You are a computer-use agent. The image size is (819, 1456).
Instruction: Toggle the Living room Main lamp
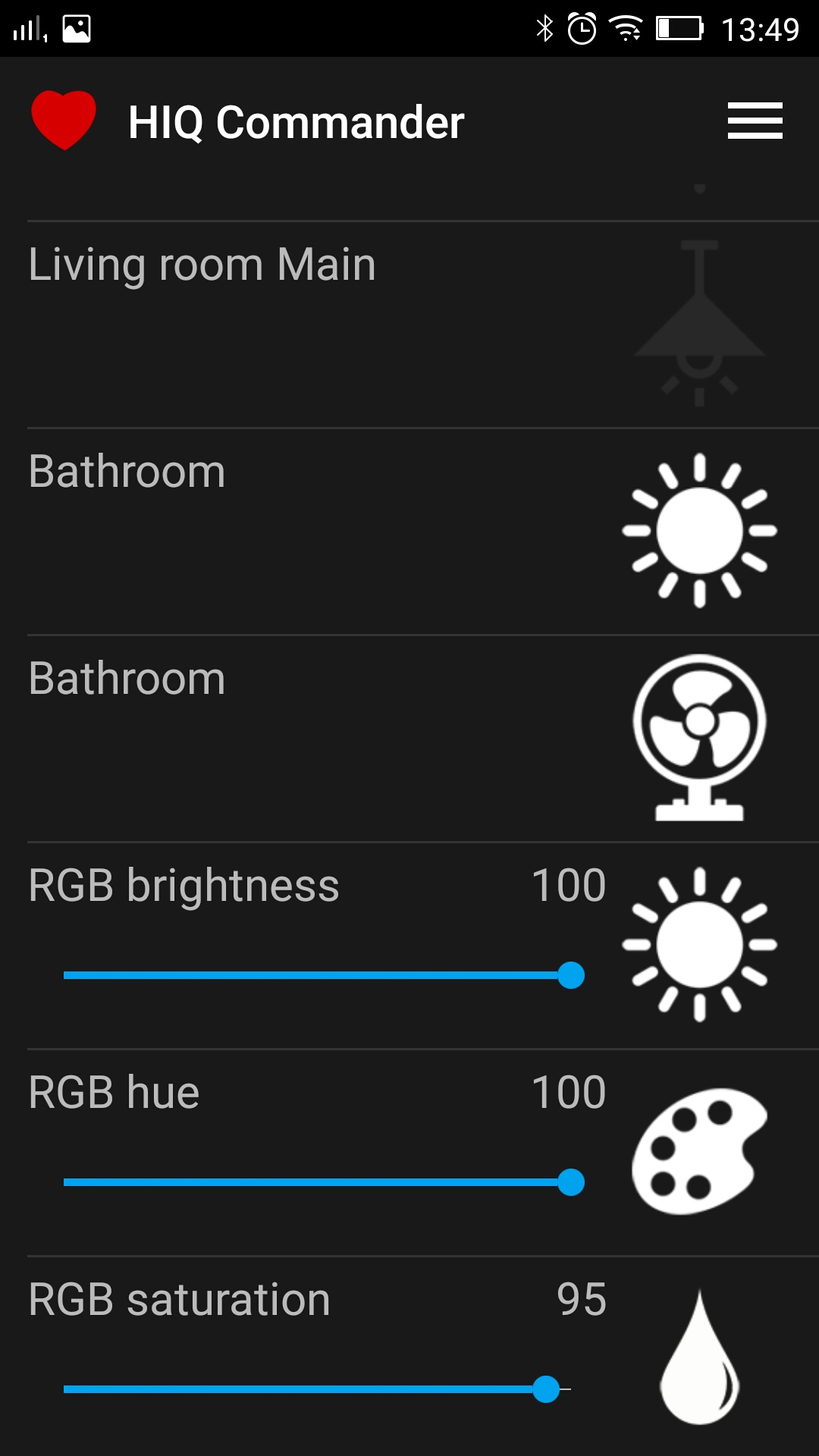[699, 324]
